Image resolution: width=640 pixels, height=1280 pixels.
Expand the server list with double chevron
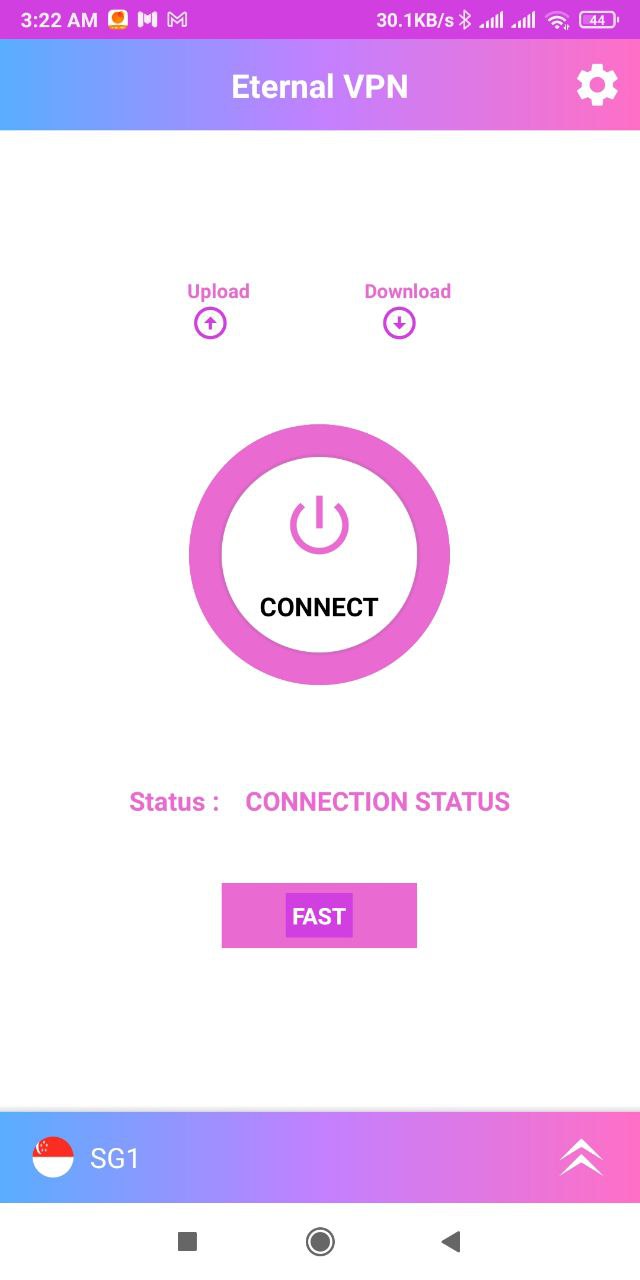(x=581, y=1158)
